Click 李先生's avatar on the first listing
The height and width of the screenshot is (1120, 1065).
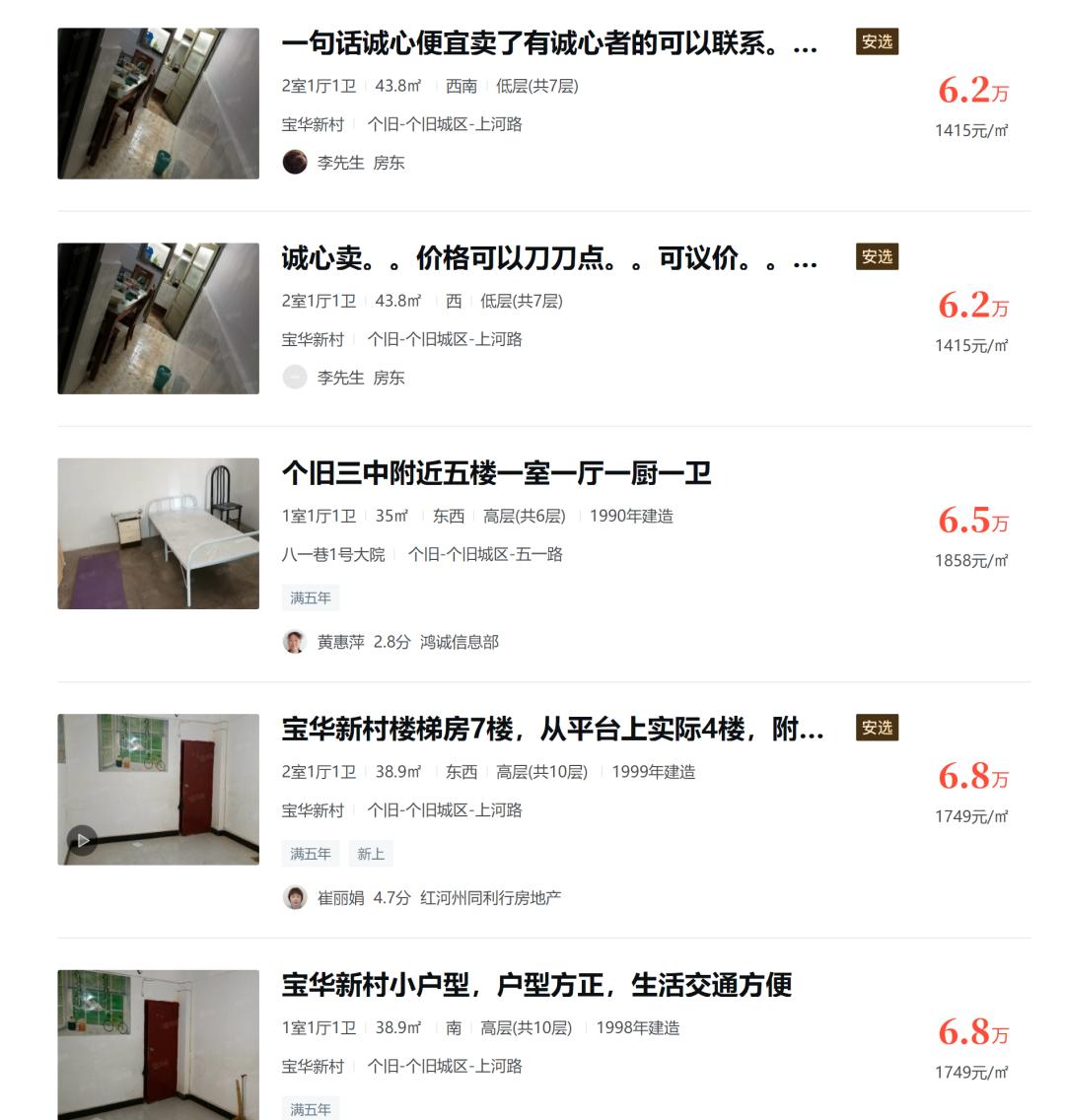coord(293,164)
